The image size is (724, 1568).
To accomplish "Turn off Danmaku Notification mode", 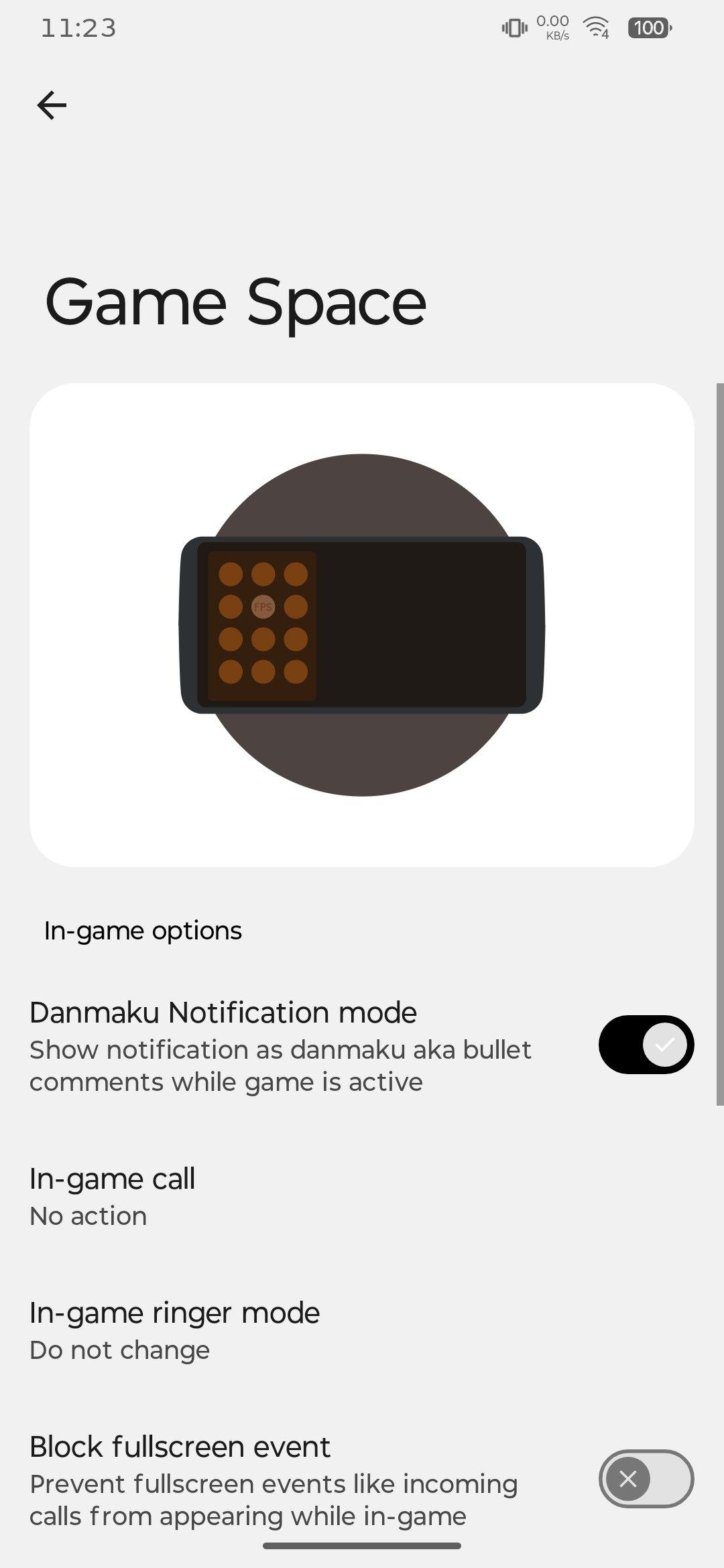I will (646, 1045).
